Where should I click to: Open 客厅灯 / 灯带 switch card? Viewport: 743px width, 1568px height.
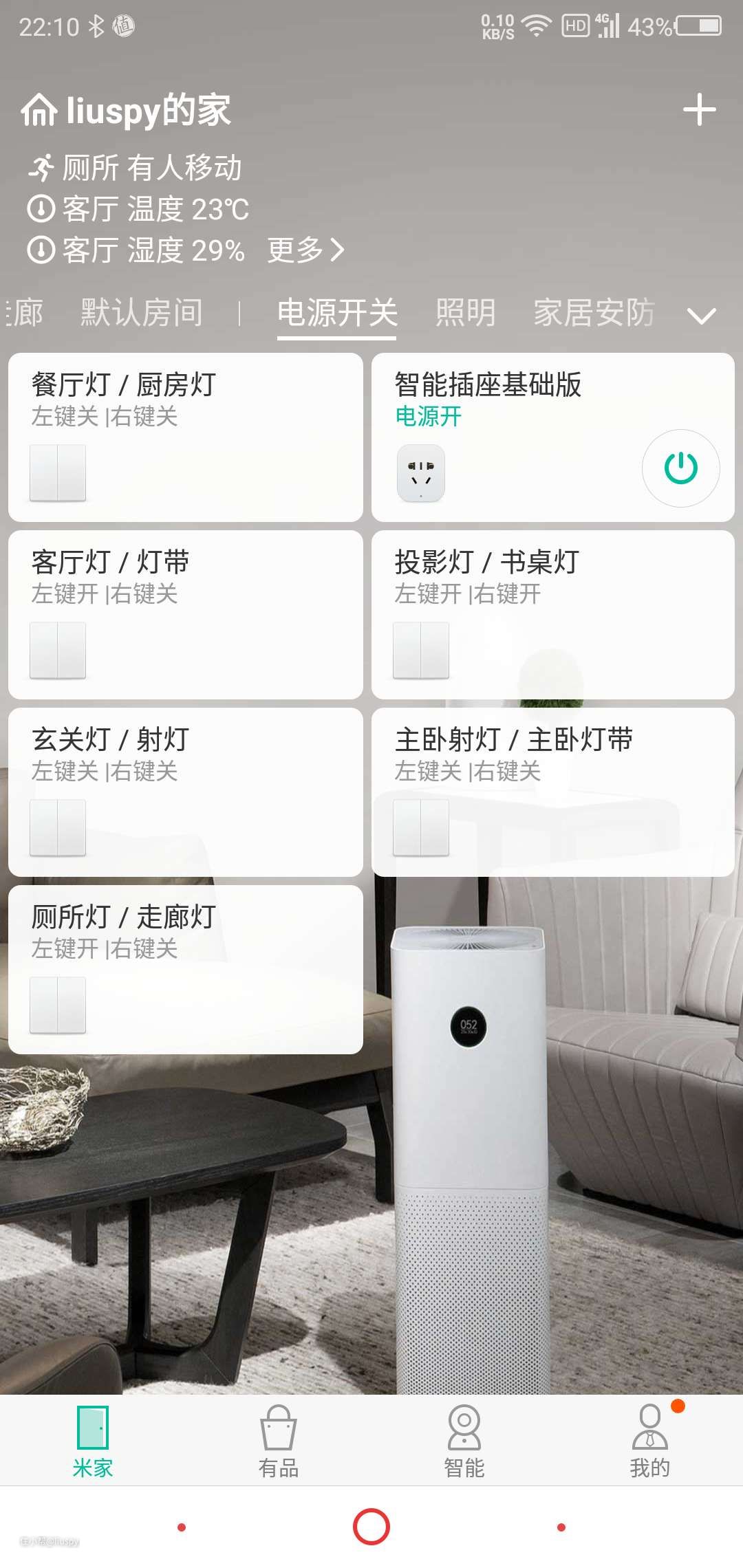(x=185, y=614)
